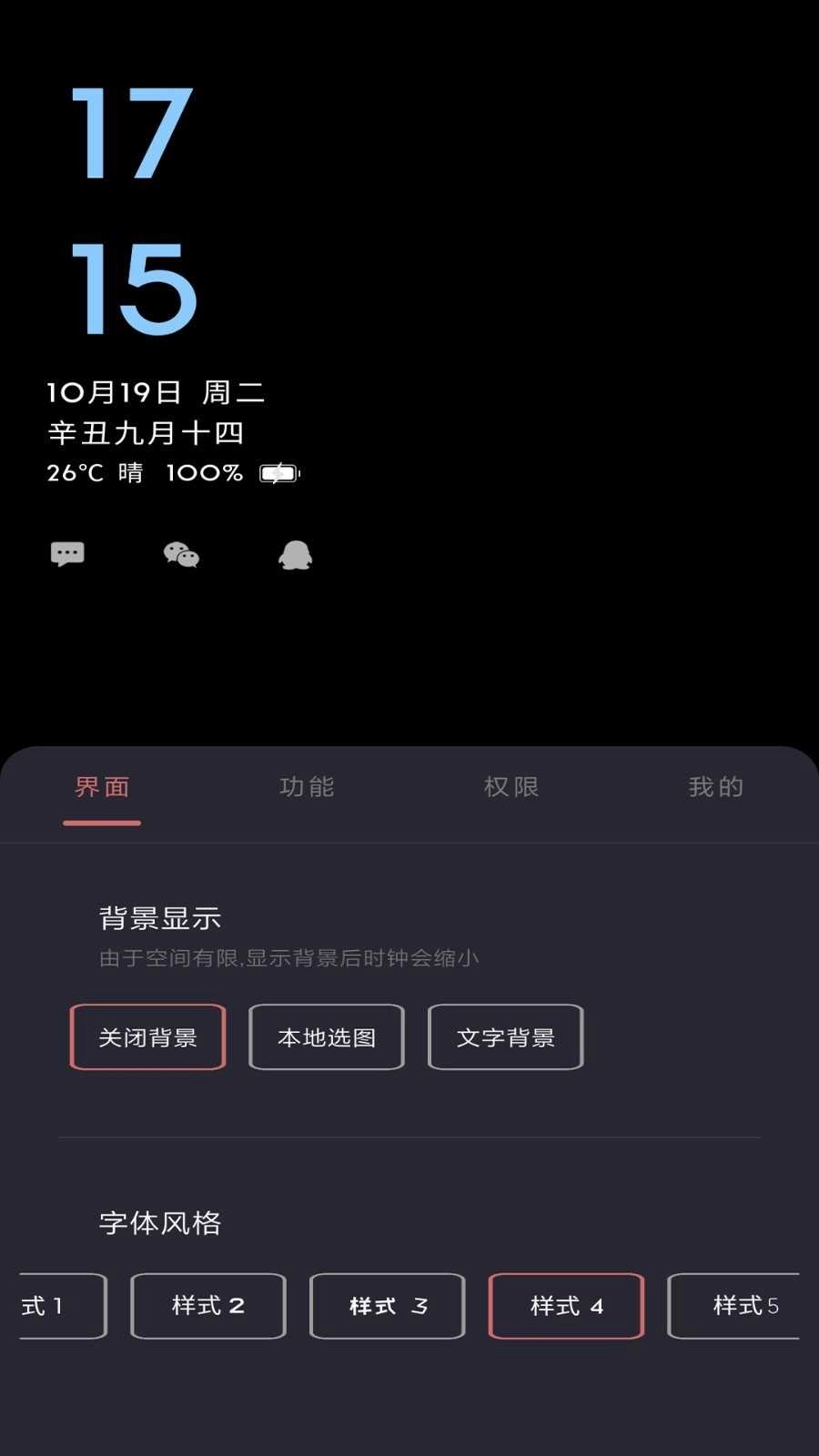Click the QQ penguin icon

coord(294,553)
